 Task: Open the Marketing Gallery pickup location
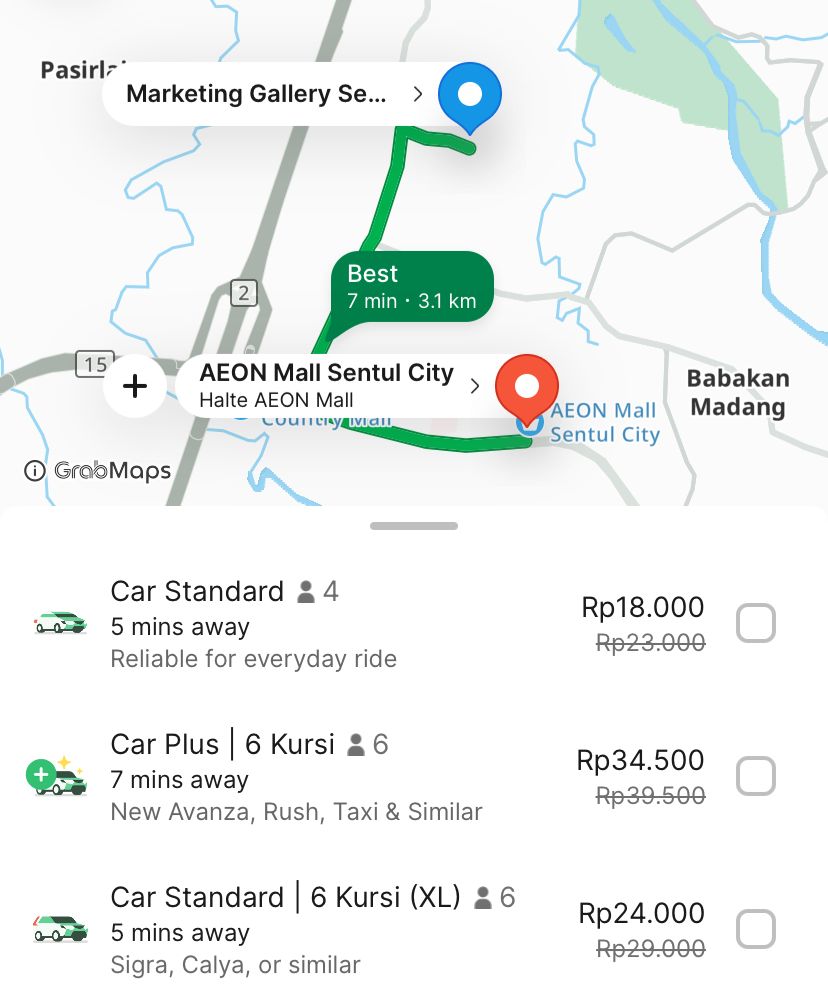[x=270, y=95]
